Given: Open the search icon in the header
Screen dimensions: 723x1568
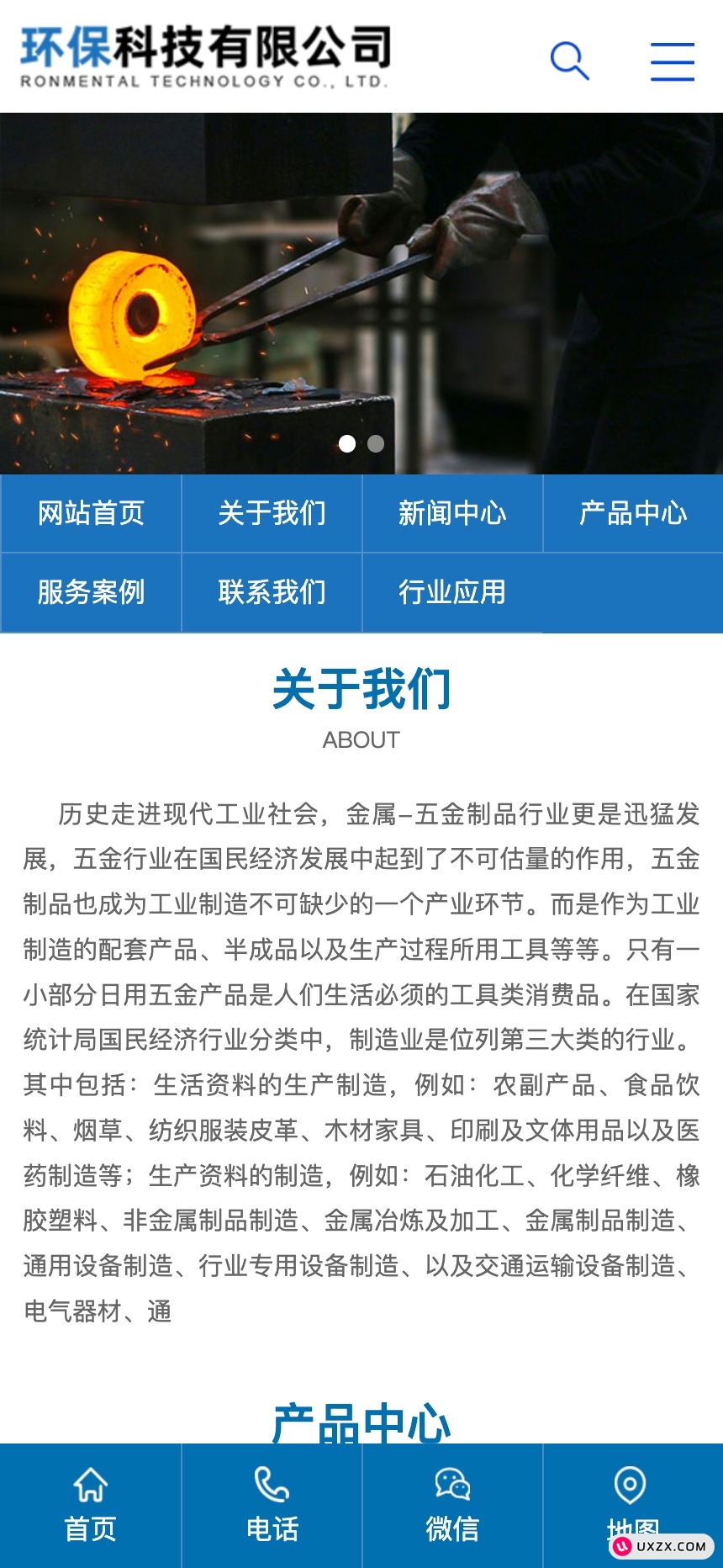Looking at the screenshot, I should click(x=569, y=61).
